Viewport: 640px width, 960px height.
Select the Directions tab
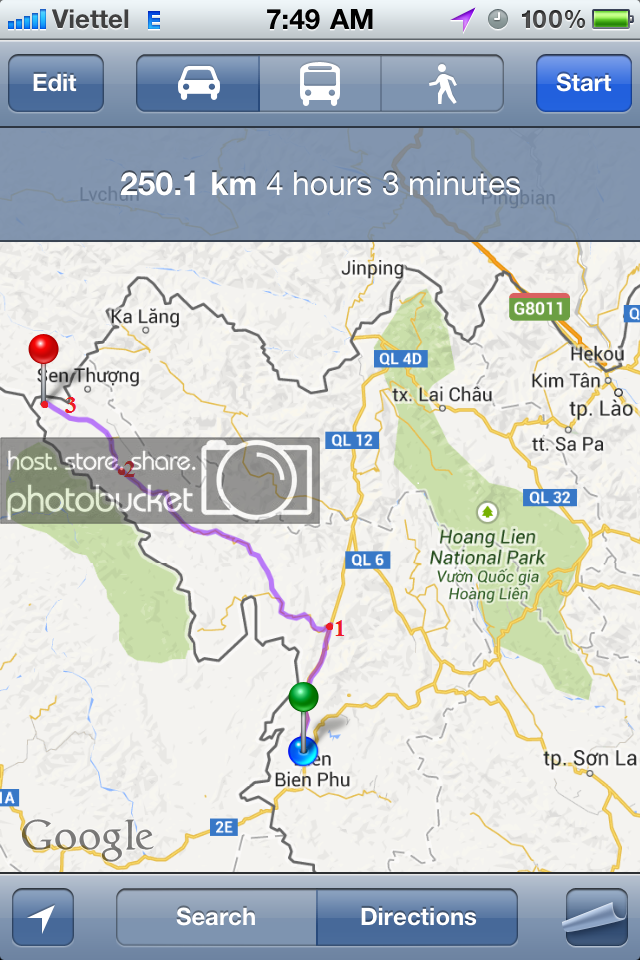pyautogui.click(x=418, y=917)
